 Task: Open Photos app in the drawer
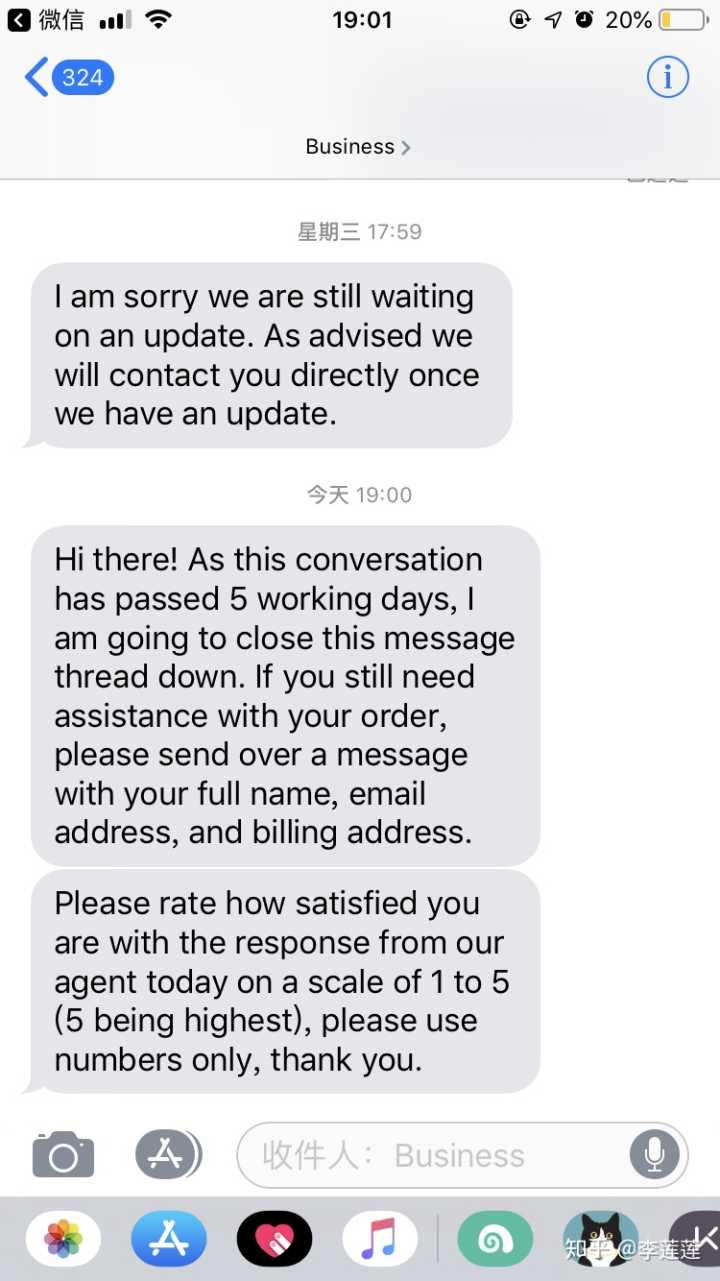(x=63, y=1240)
